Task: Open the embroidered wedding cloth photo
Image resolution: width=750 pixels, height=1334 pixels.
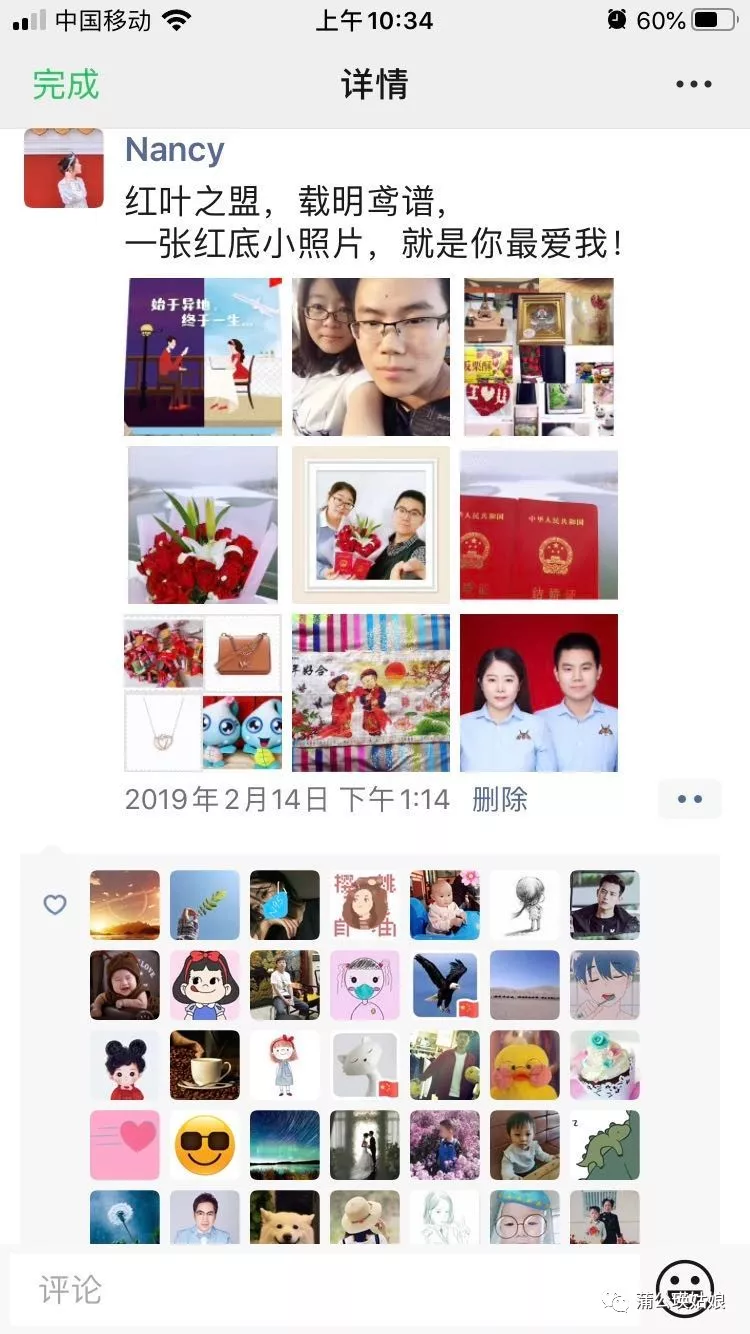Action: click(x=371, y=693)
